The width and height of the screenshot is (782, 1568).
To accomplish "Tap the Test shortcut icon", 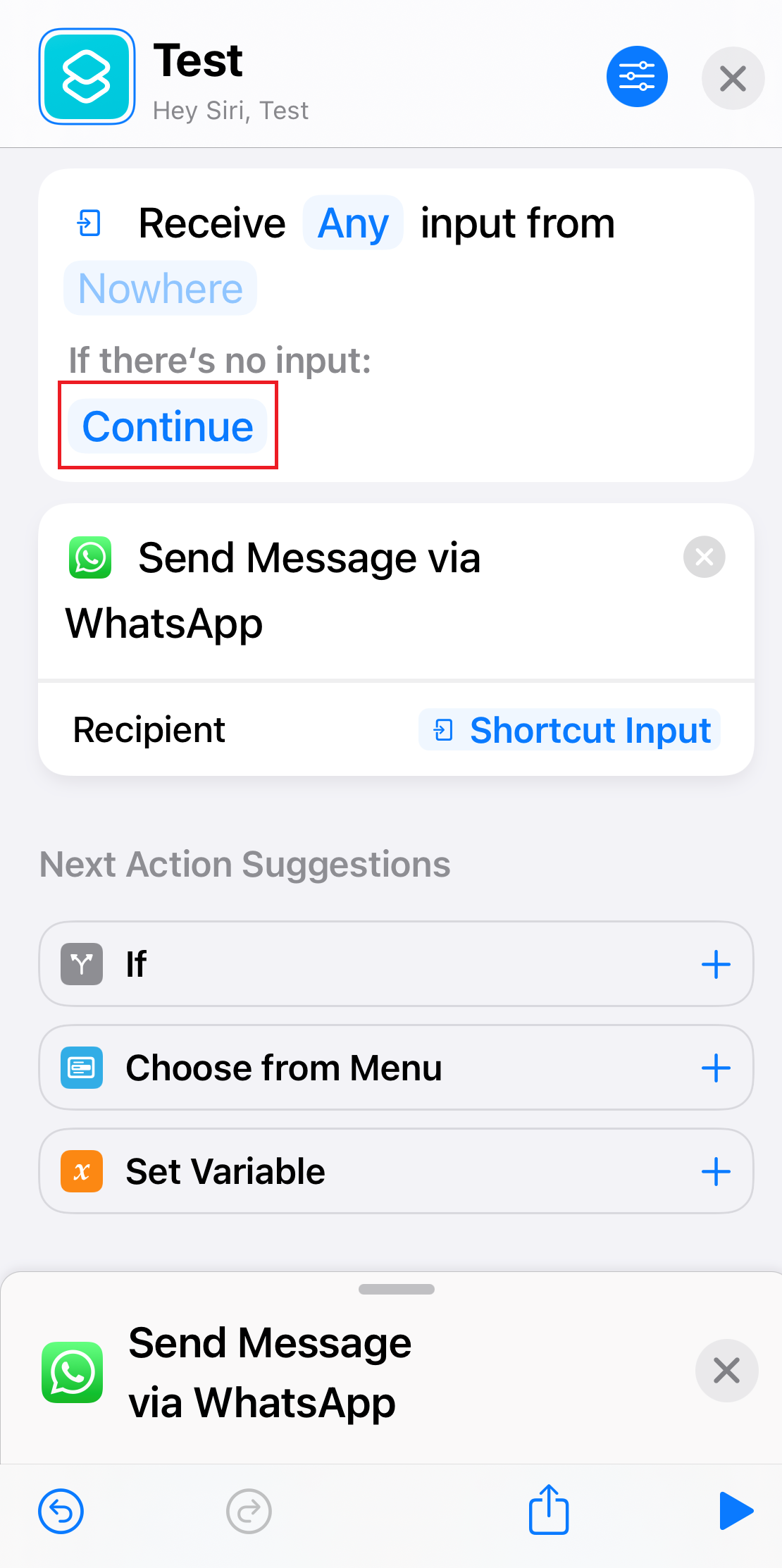I will pyautogui.click(x=87, y=77).
